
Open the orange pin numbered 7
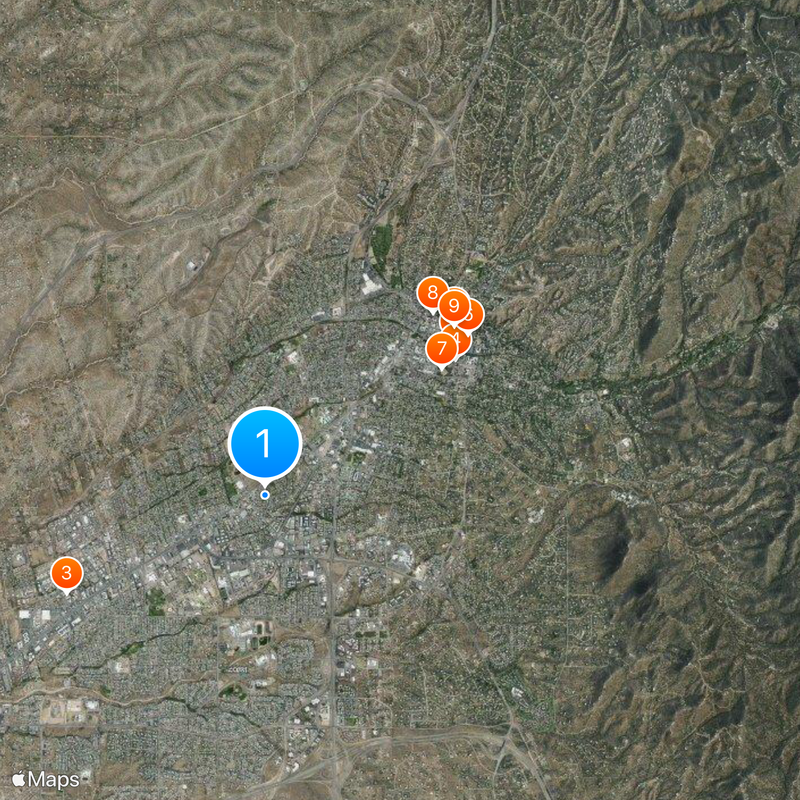point(441,349)
